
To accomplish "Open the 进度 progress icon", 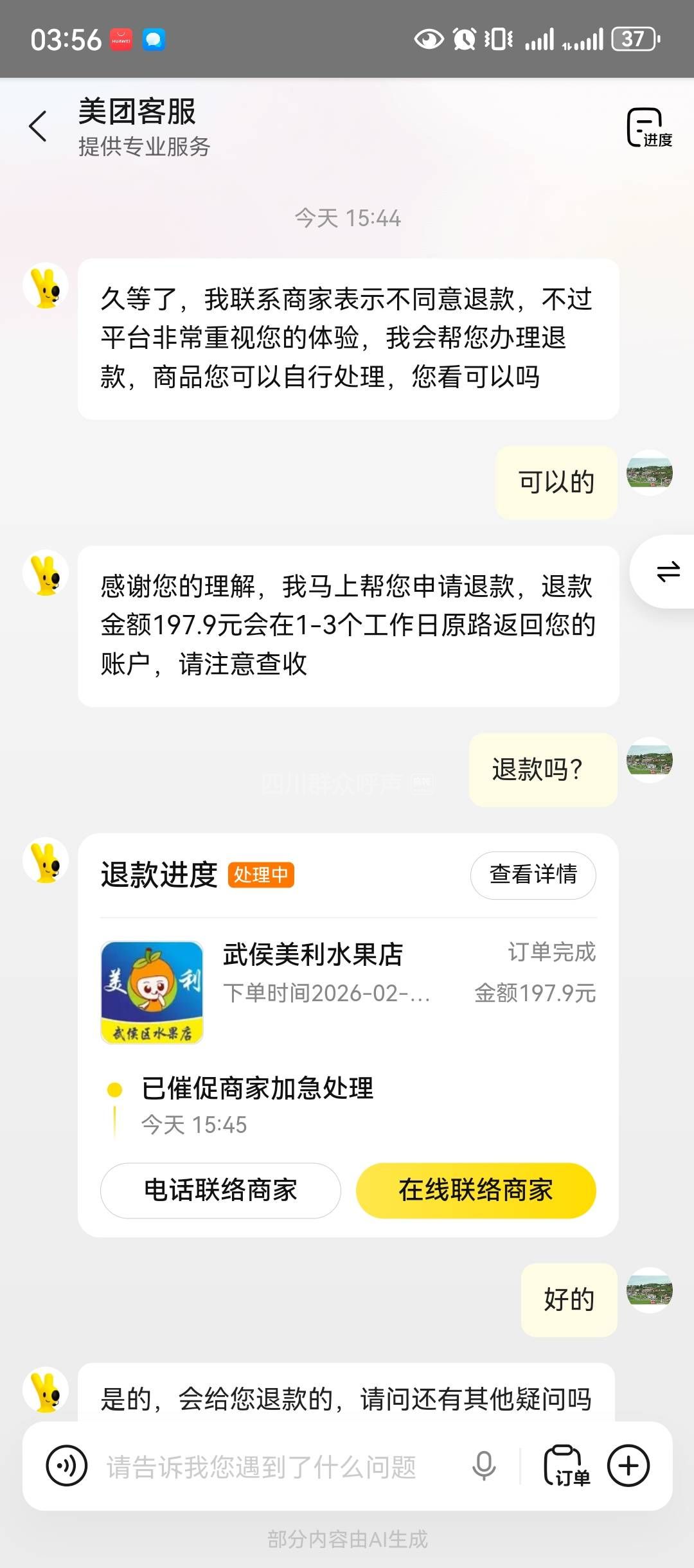I will click(648, 128).
